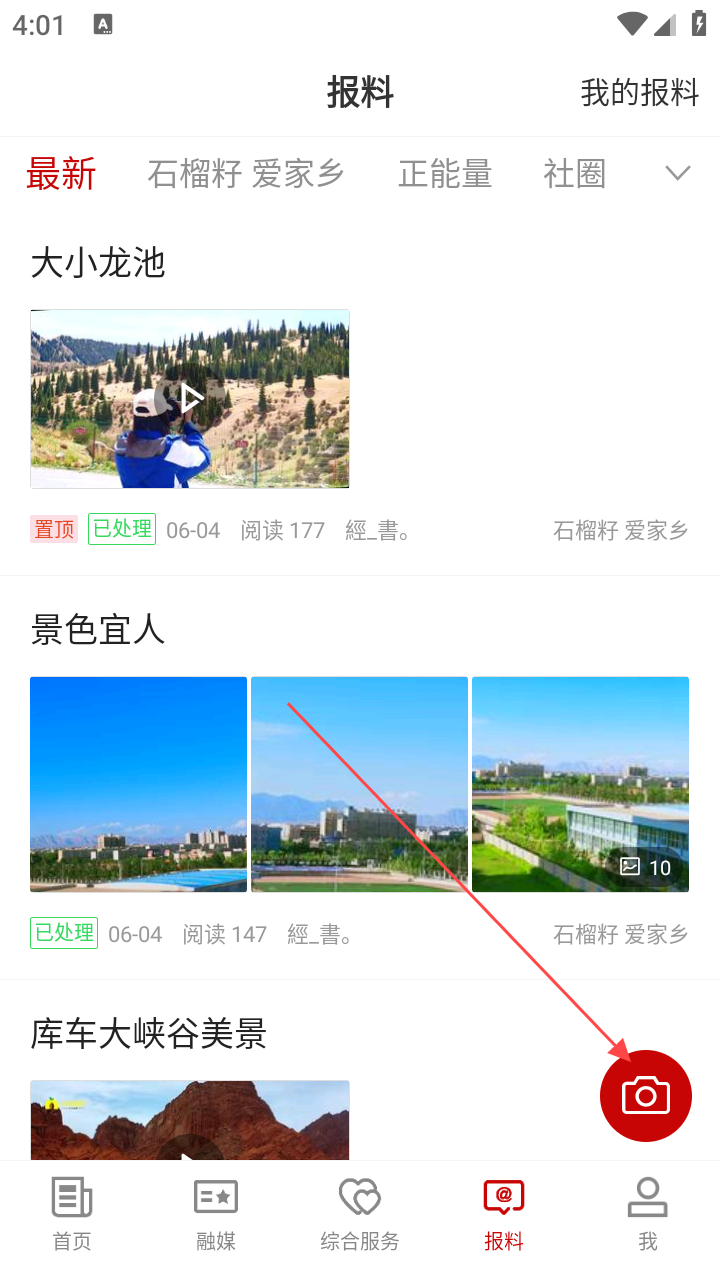This screenshot has width=720, height=1280.
Task: Switch to the 融媒 tab
Action: 216,1213
